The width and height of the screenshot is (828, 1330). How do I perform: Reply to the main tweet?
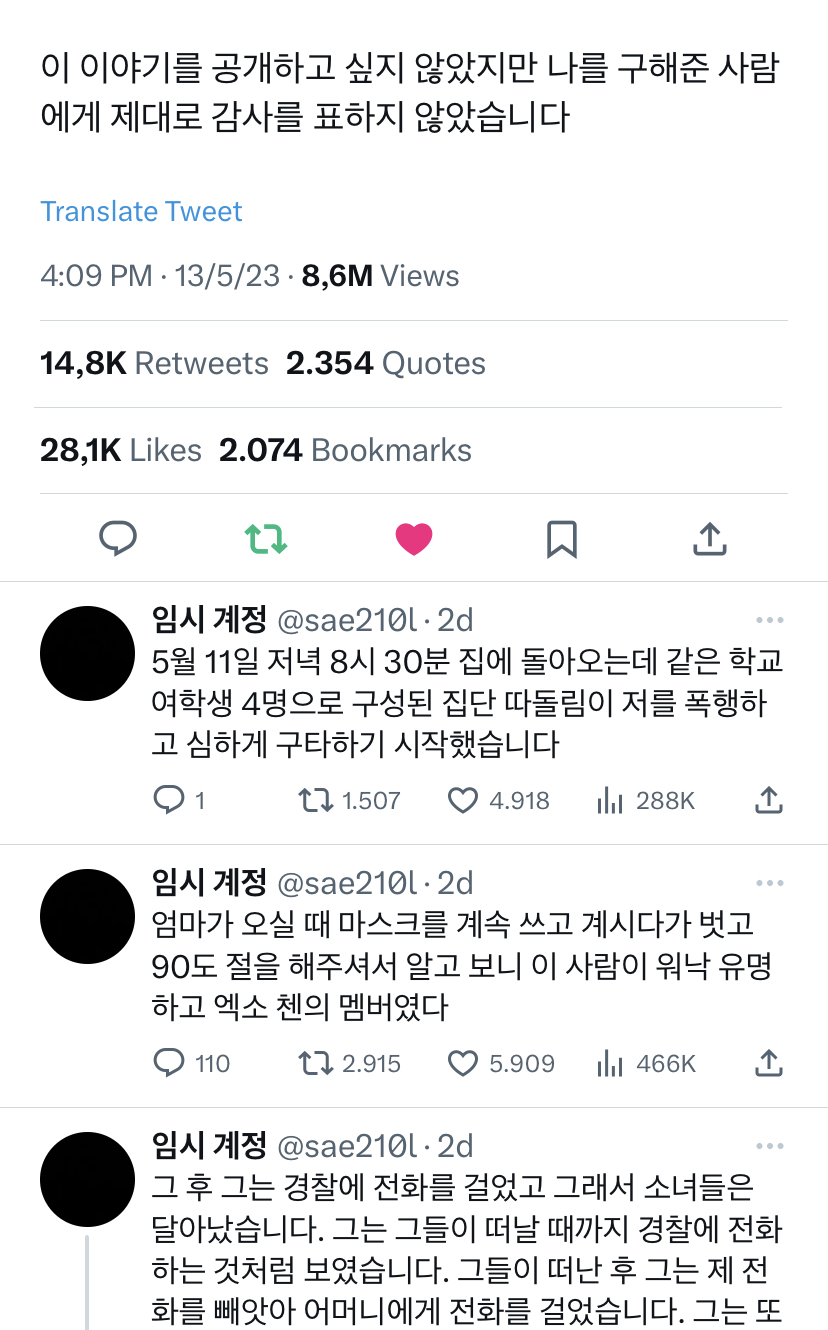coord(118,539)
